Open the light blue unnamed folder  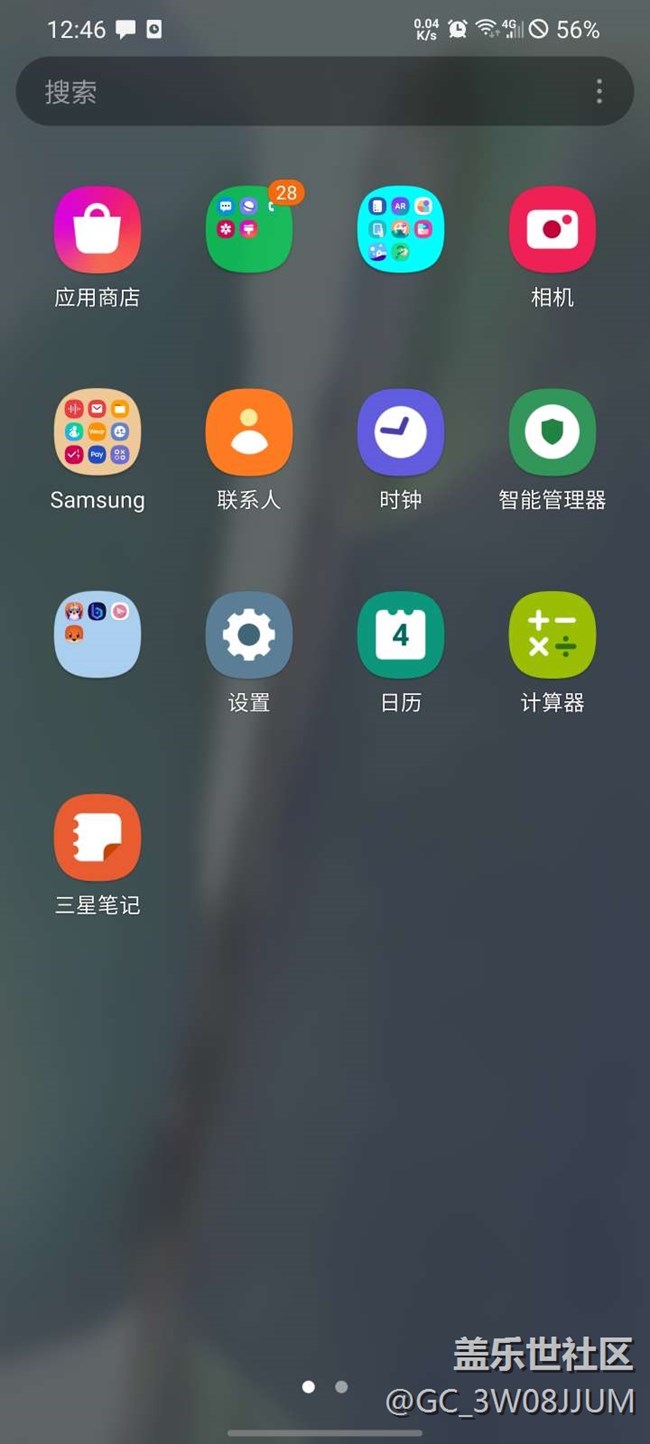tap(97, 635)
